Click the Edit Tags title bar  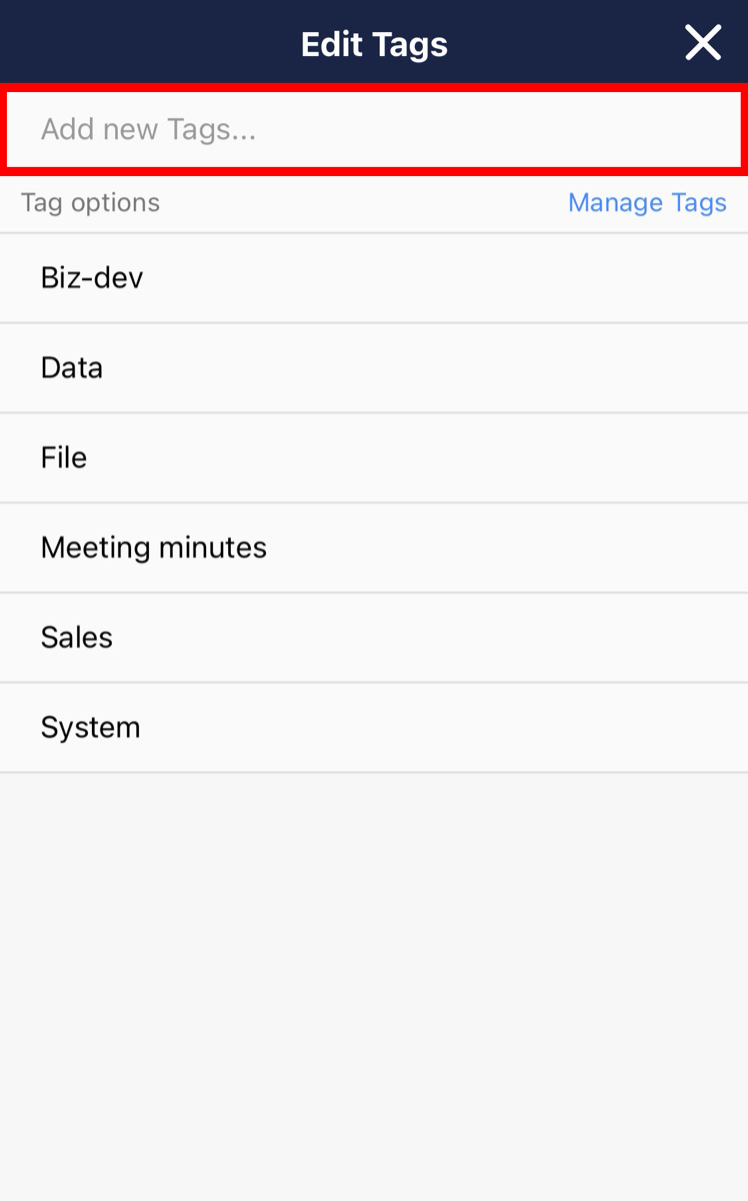point(374,42)
